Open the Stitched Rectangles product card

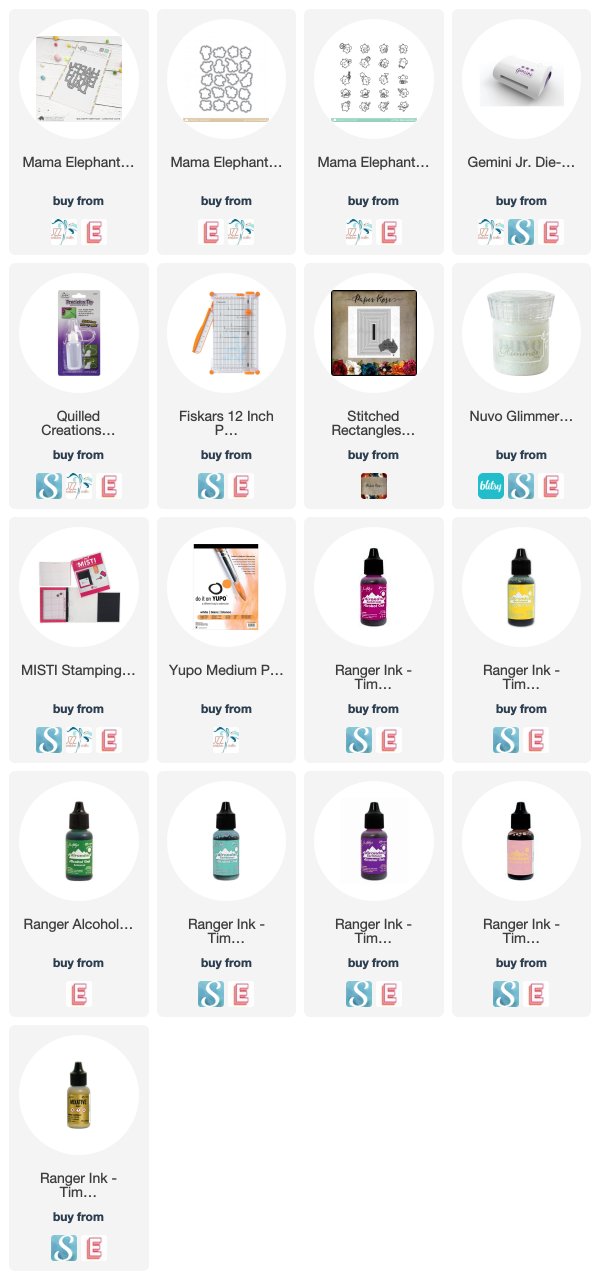point(372,386)
